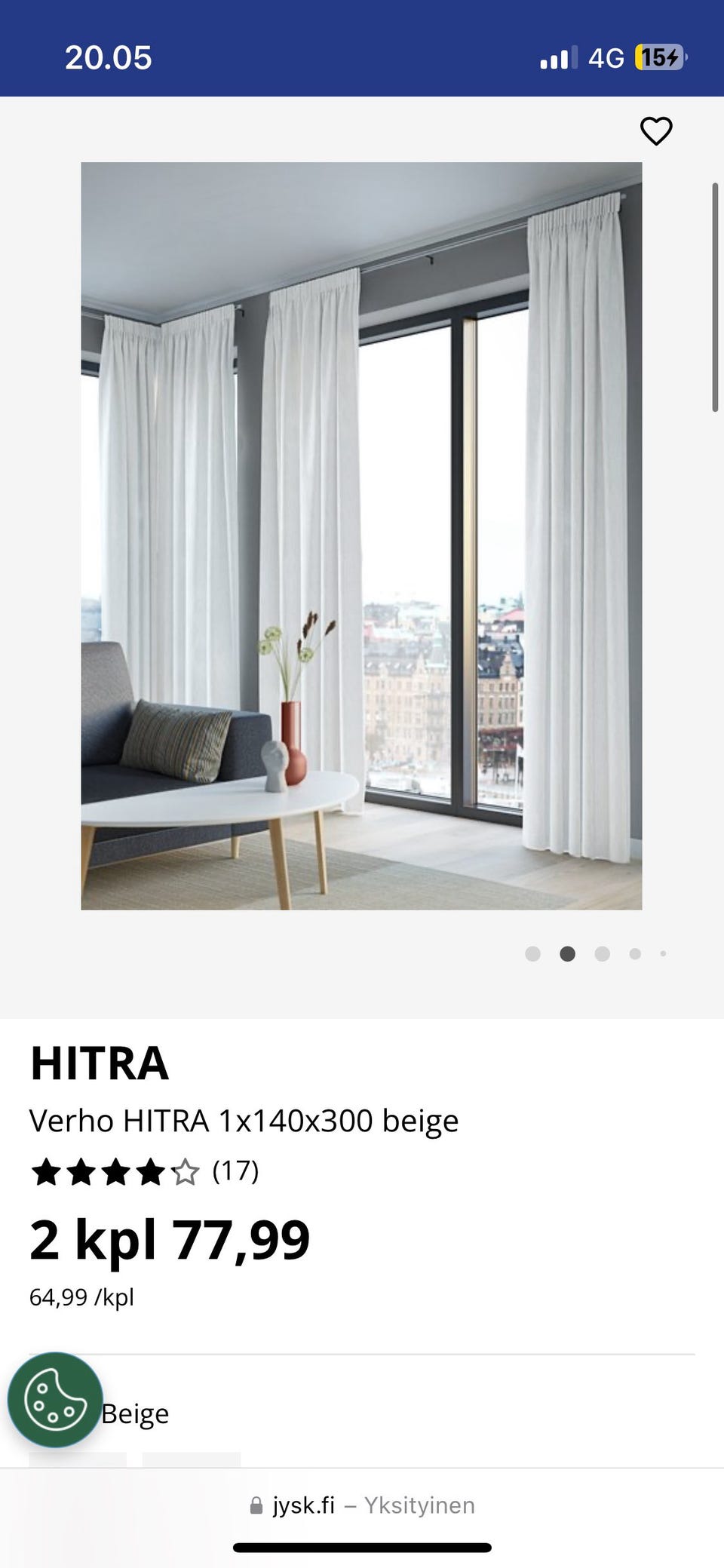This screenshot has width=724, height=1568.
Task: Tap the jysk.fi address bar
Action: [x=362, y=1505]
